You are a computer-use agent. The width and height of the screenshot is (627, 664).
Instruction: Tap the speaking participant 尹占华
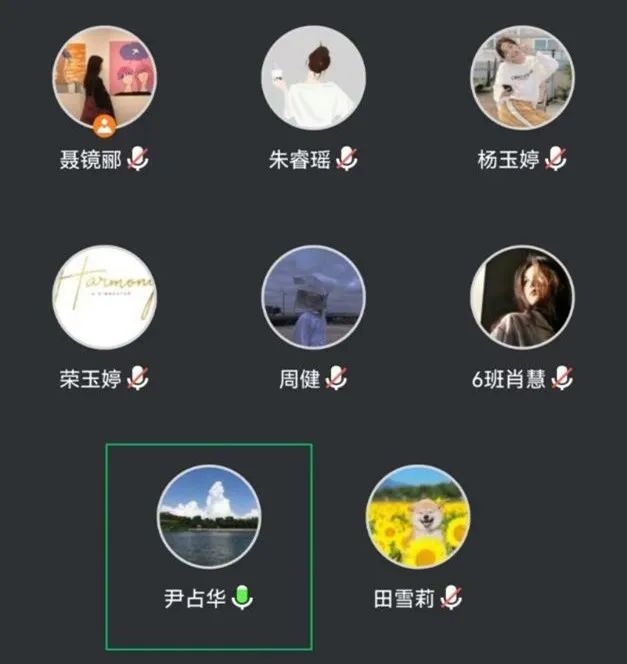pyautogui.click(x=209, y=517)
